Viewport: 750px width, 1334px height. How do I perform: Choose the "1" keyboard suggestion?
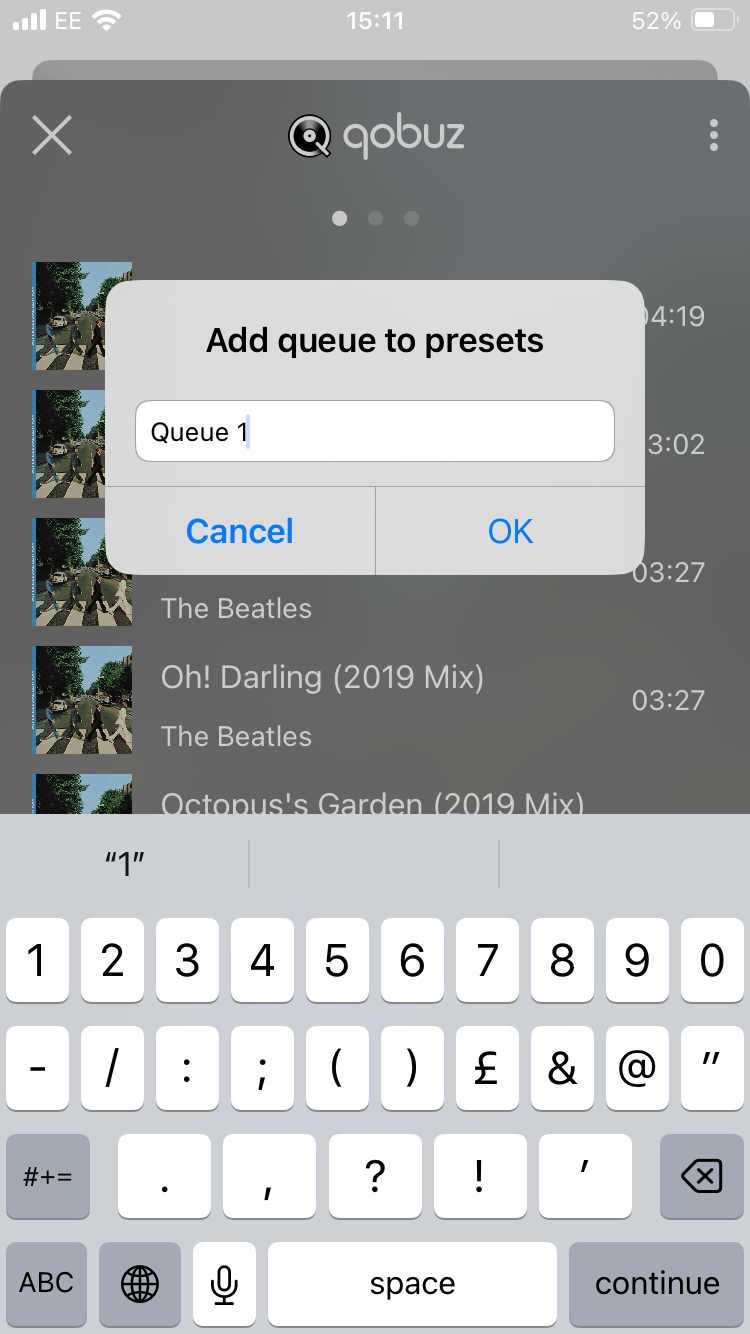(126, 864)
